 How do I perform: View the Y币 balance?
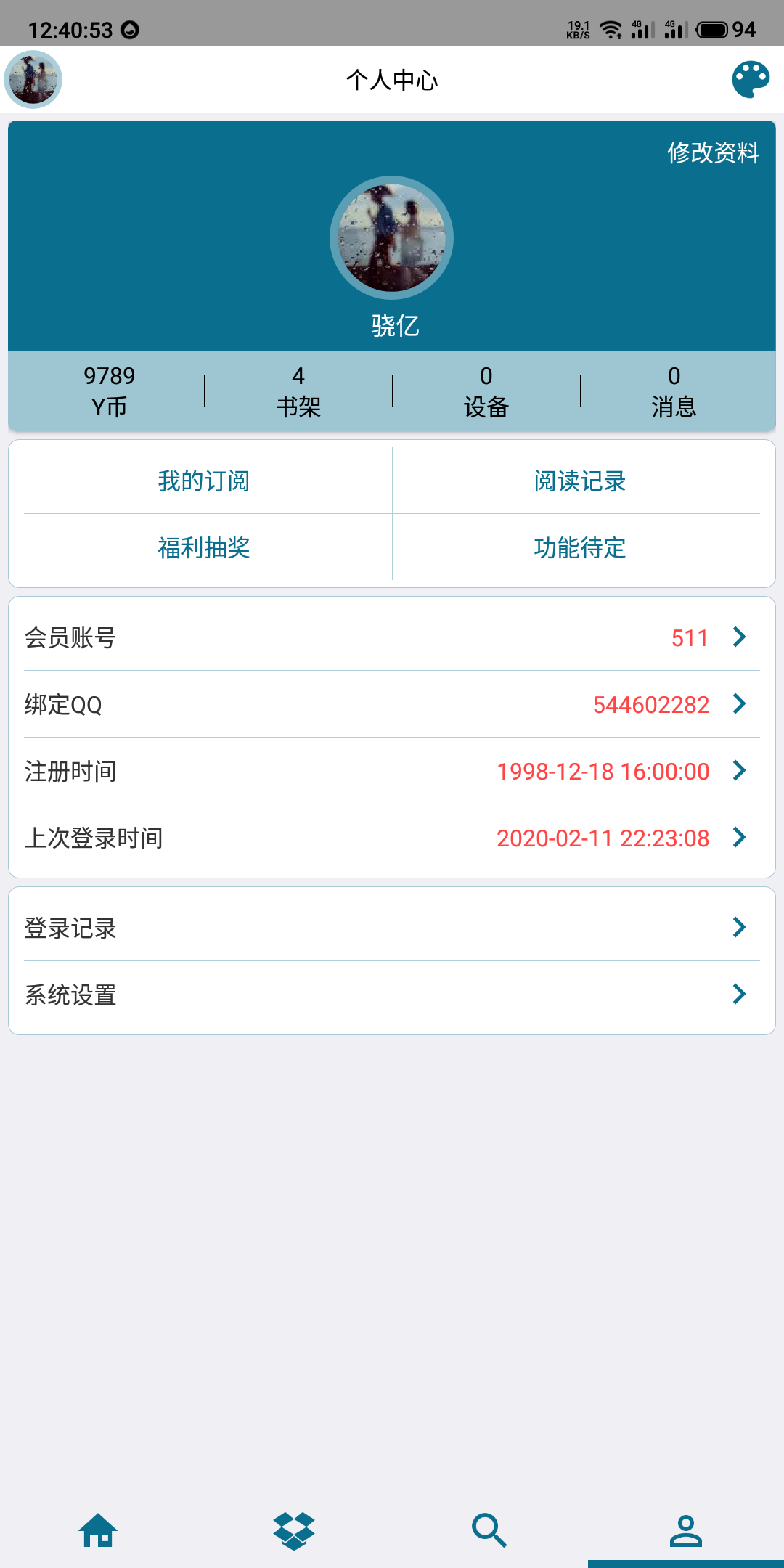(x=109, y=391)
